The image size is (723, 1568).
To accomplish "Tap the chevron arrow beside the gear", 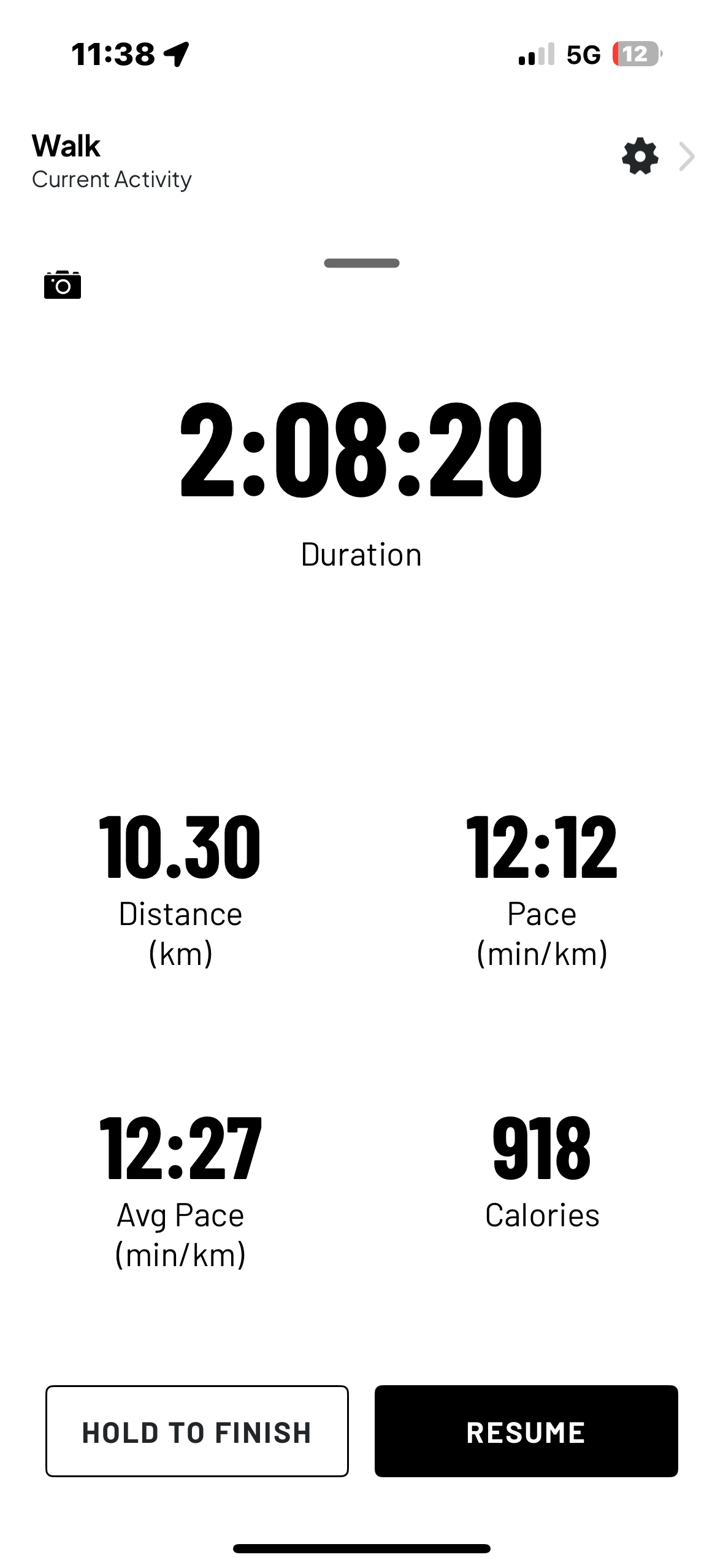I will (x=687, y=156).
